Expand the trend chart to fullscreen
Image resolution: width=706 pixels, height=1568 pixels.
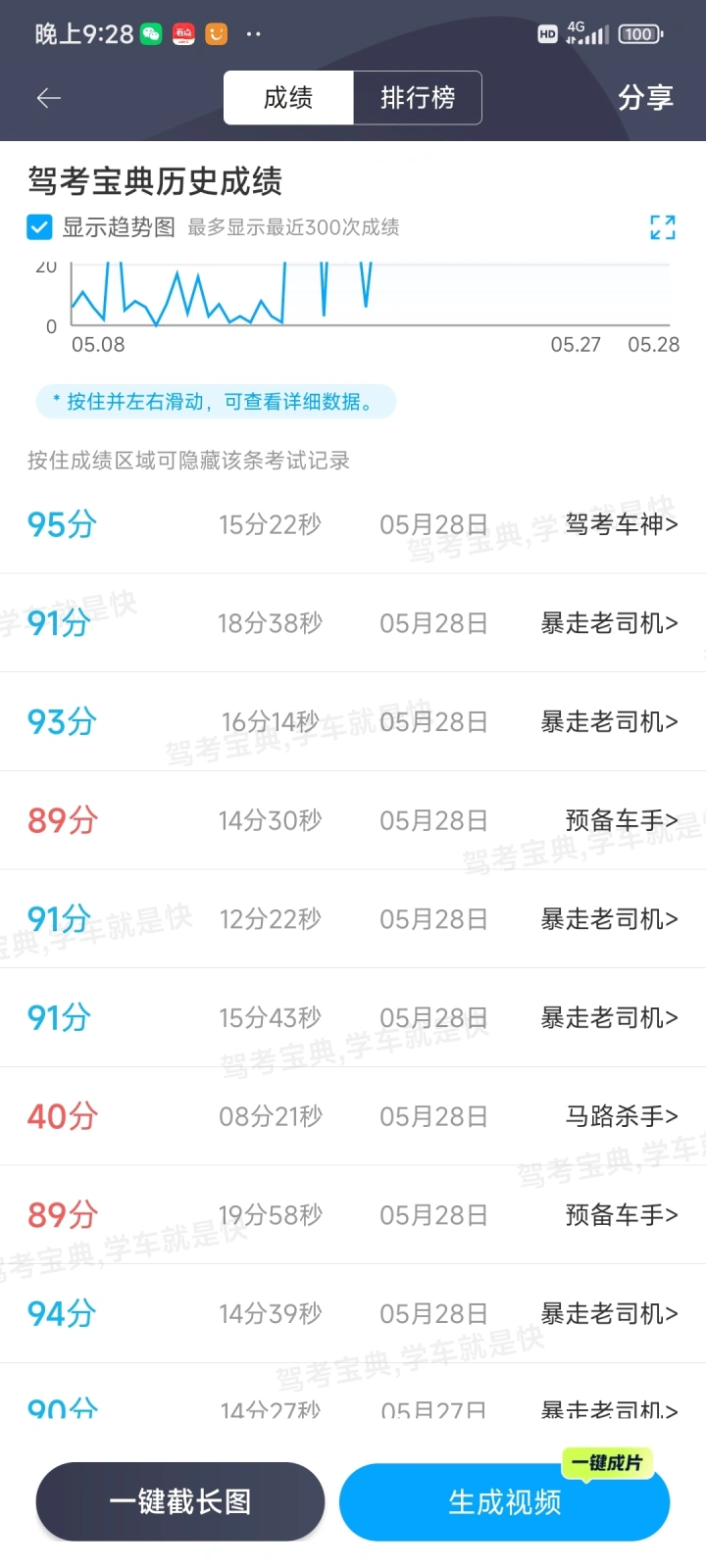point(663,227)
